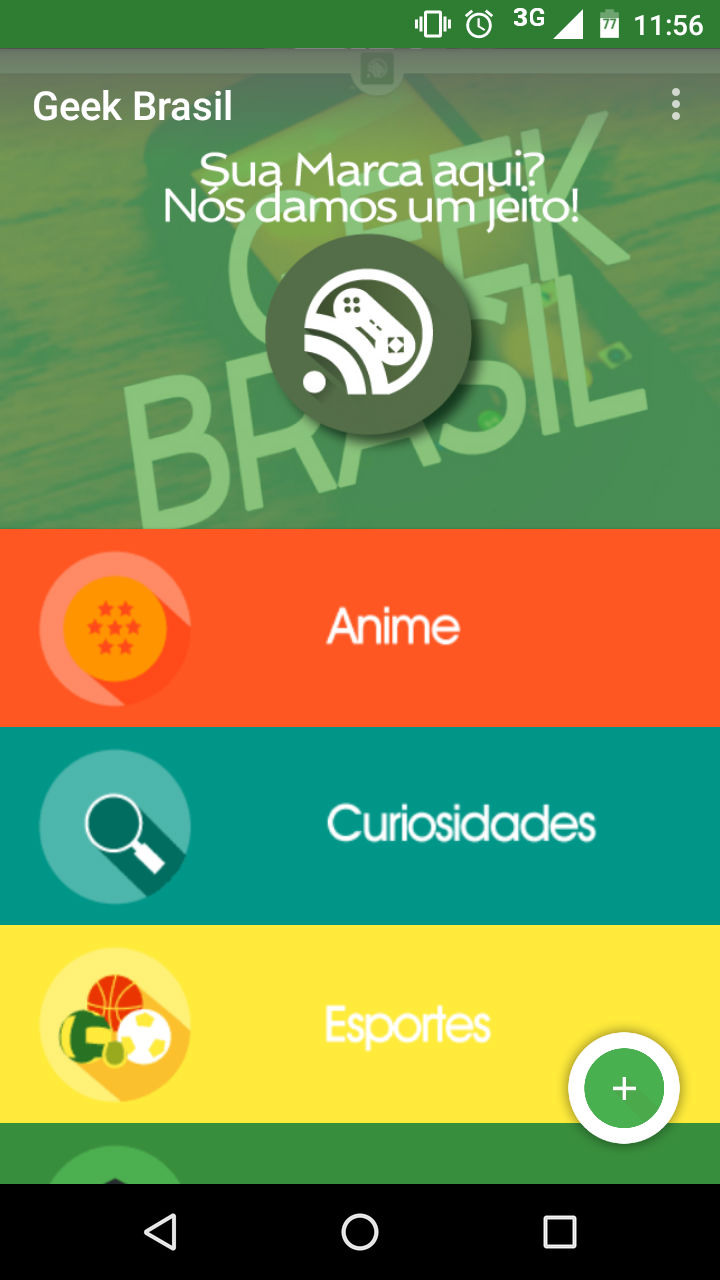
Task: Tap the system back button
Action: [160, 1232]
